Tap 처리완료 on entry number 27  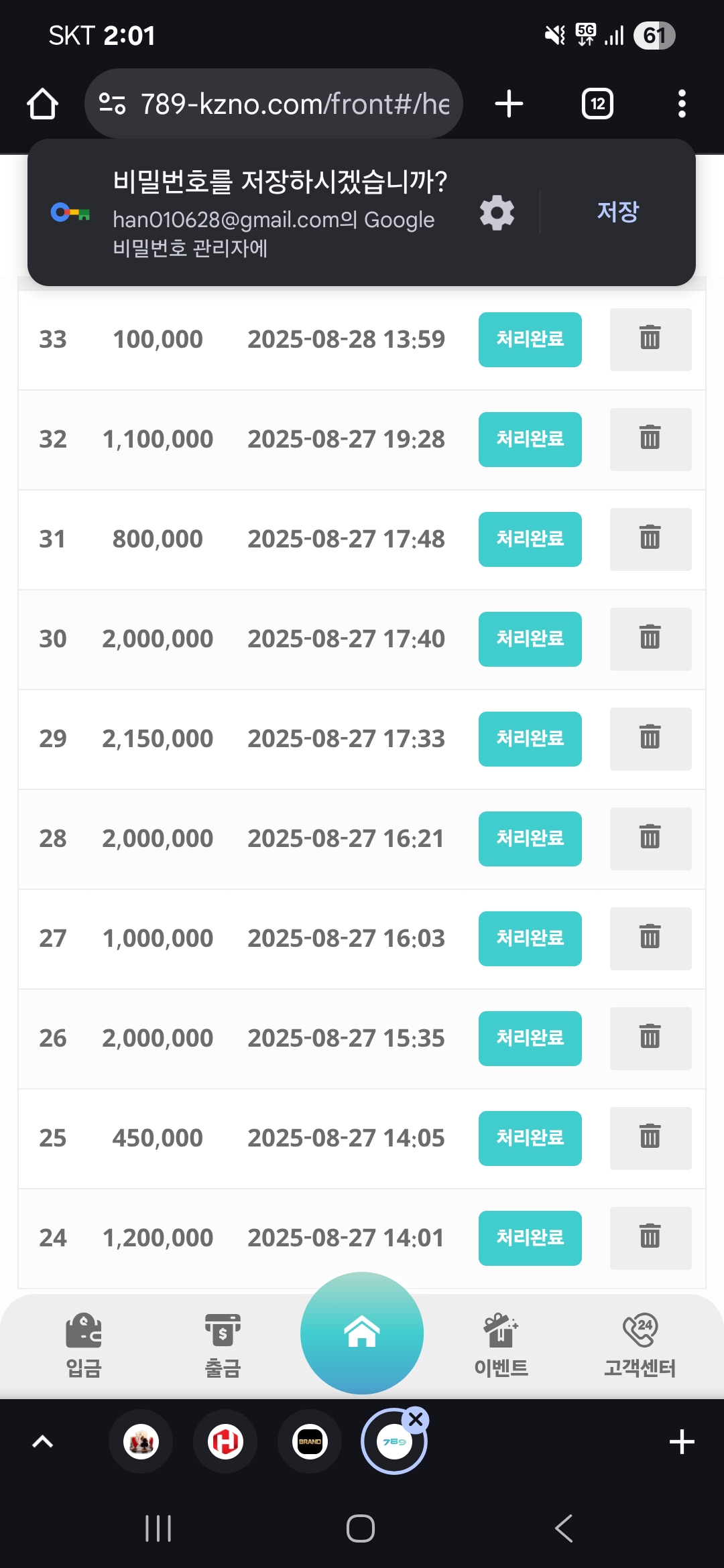click(x=530, y=939)
